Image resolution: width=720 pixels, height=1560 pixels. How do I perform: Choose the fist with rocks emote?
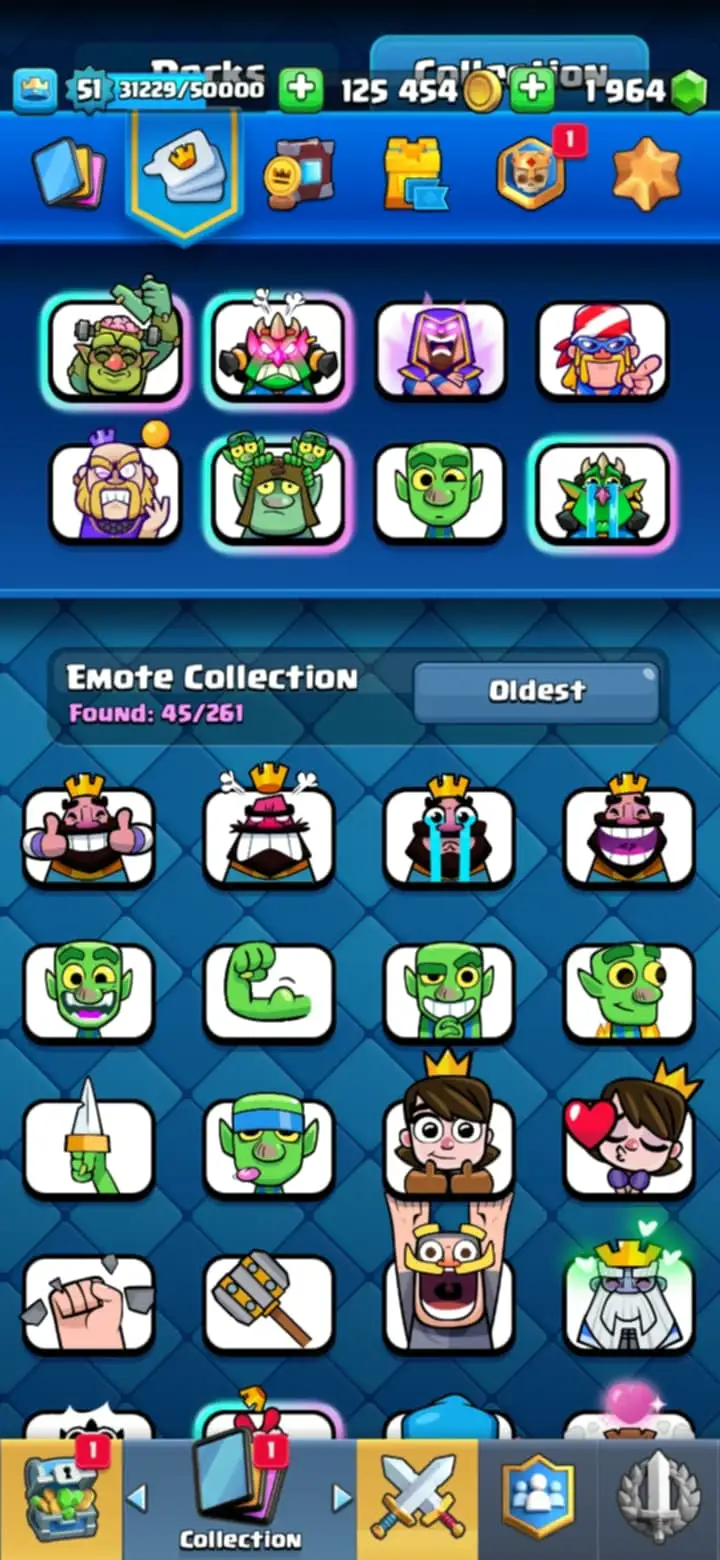coord(88,1302)
